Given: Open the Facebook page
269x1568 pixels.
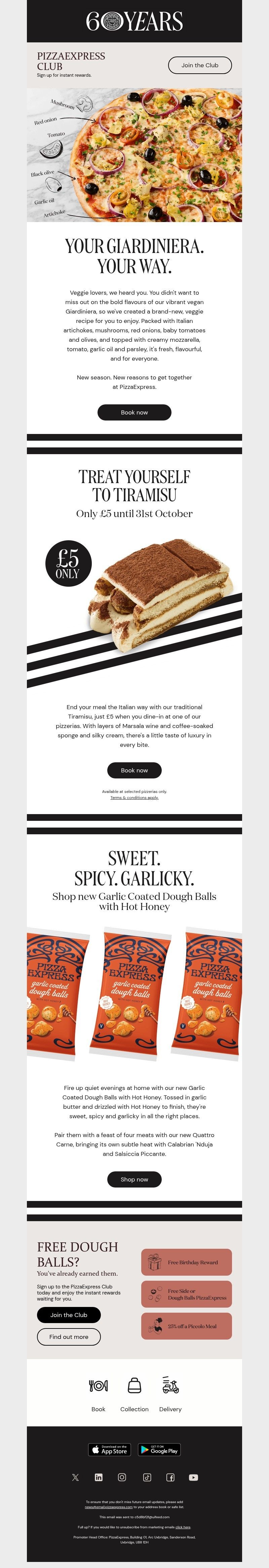Looking at the screenshot, I should (x=170, y=1477).
